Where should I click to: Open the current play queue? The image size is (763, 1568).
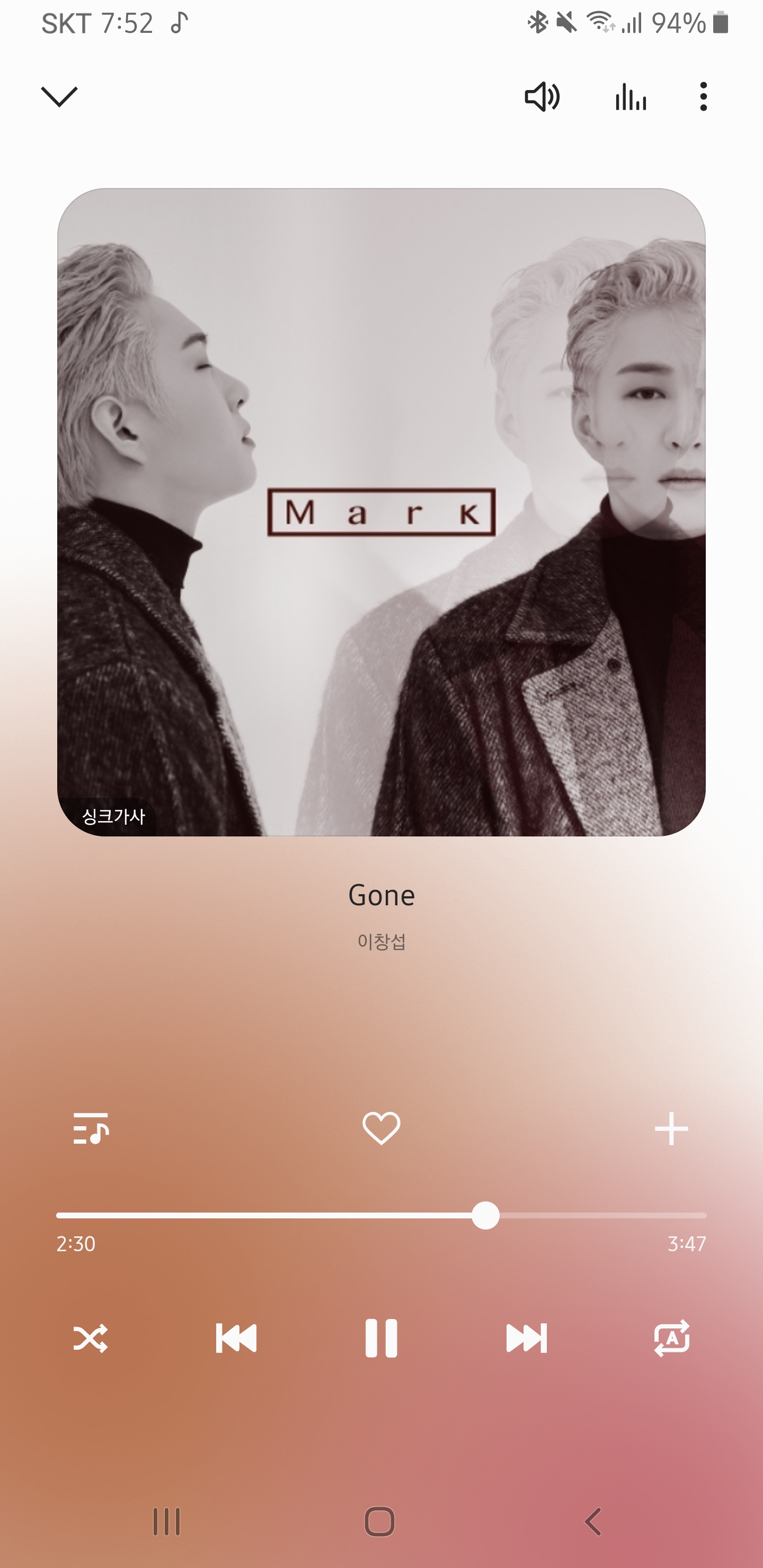point(91,1128)
